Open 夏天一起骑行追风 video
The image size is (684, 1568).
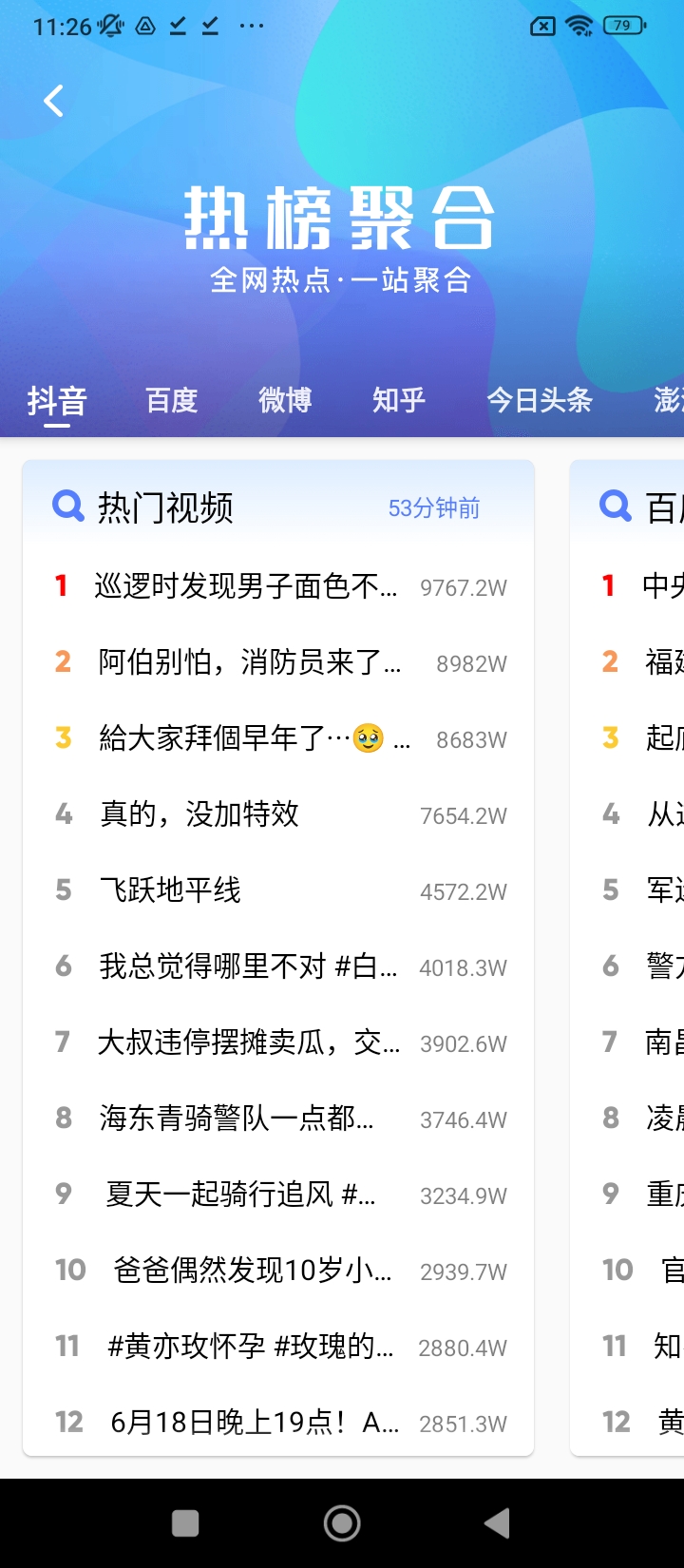click(x=240, y=1195)
